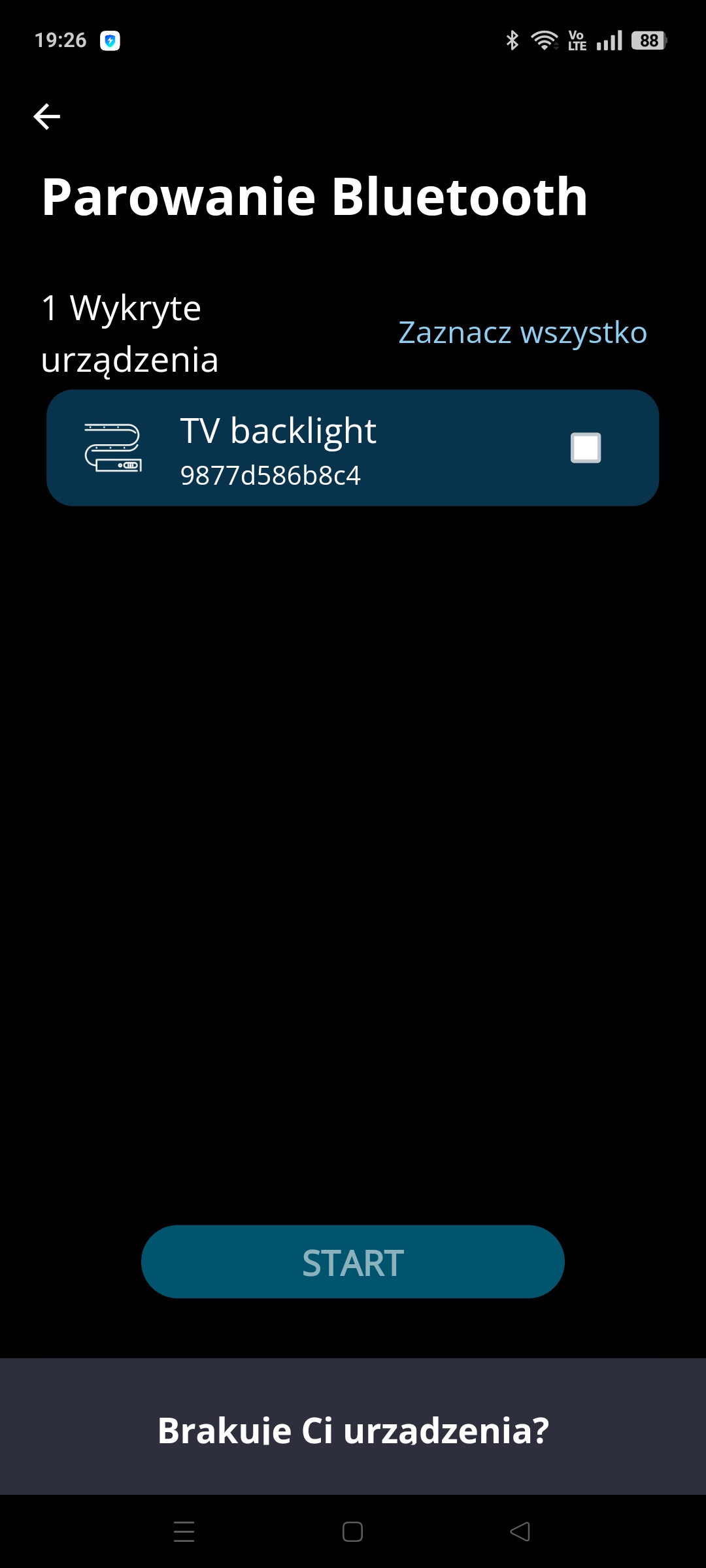Open the Brakuje Ci urządzenia? panel
The width and height of the screenshot is (706, 1568).
click(x=353, y=1429)
